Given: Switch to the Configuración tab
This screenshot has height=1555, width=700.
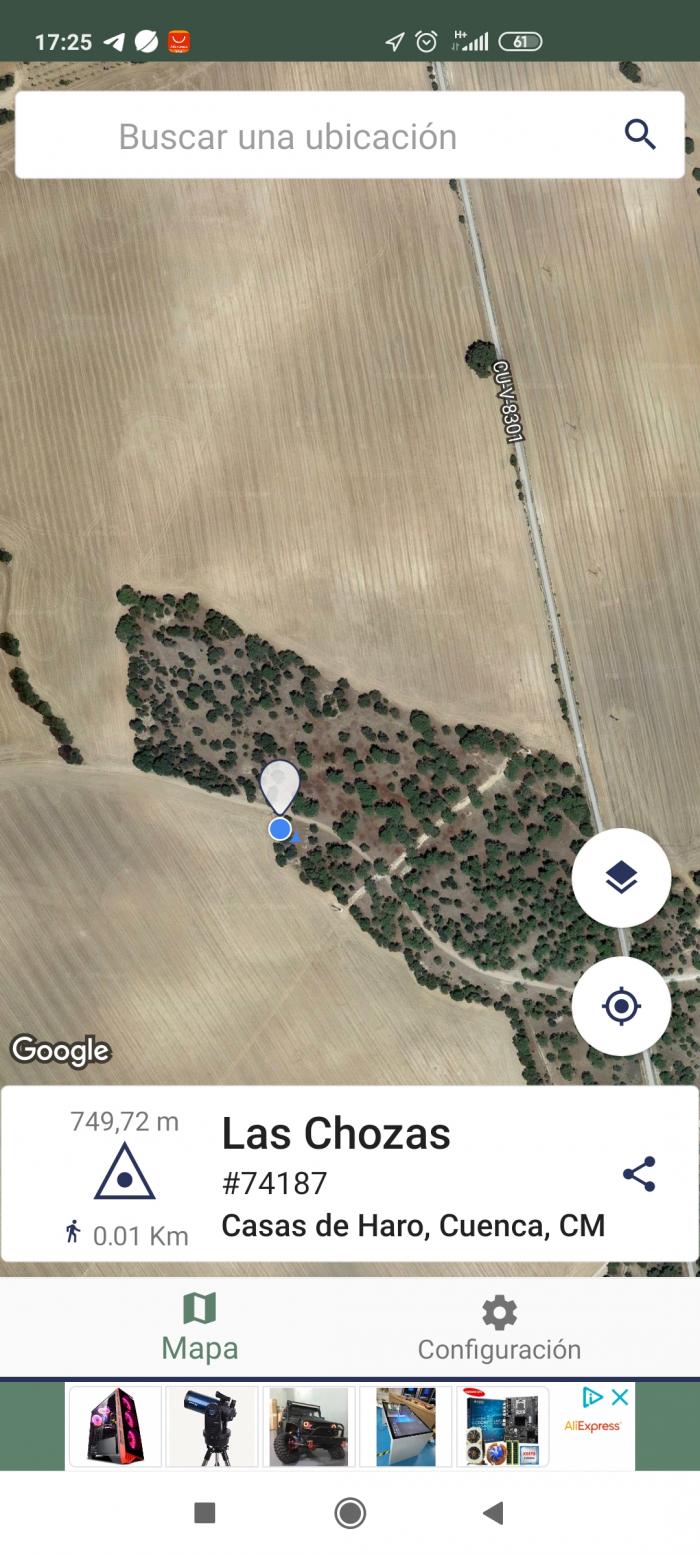Looking at the screenshot, I should (x=499, y=1329).
